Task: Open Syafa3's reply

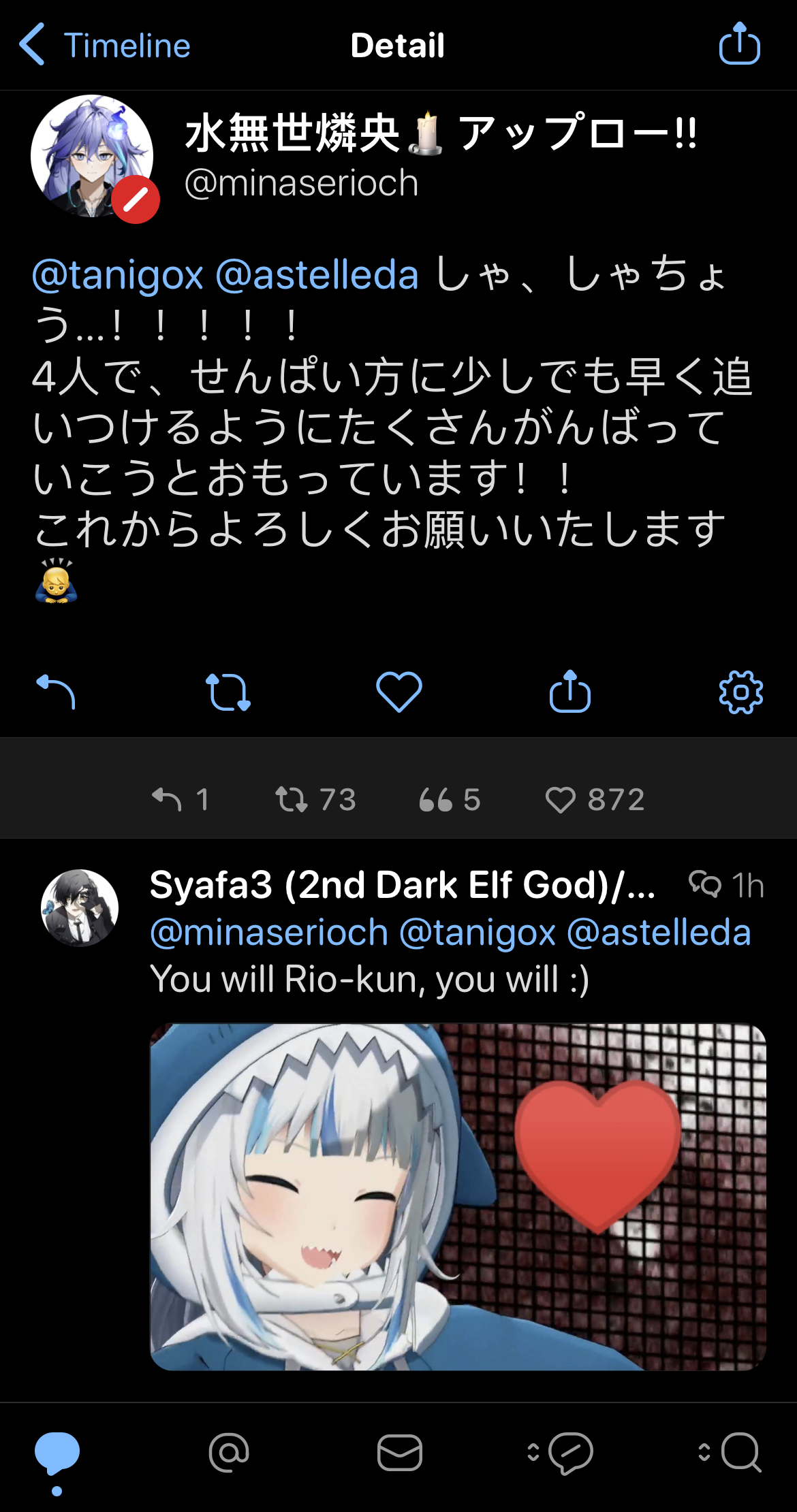Action: point(398,1119)
